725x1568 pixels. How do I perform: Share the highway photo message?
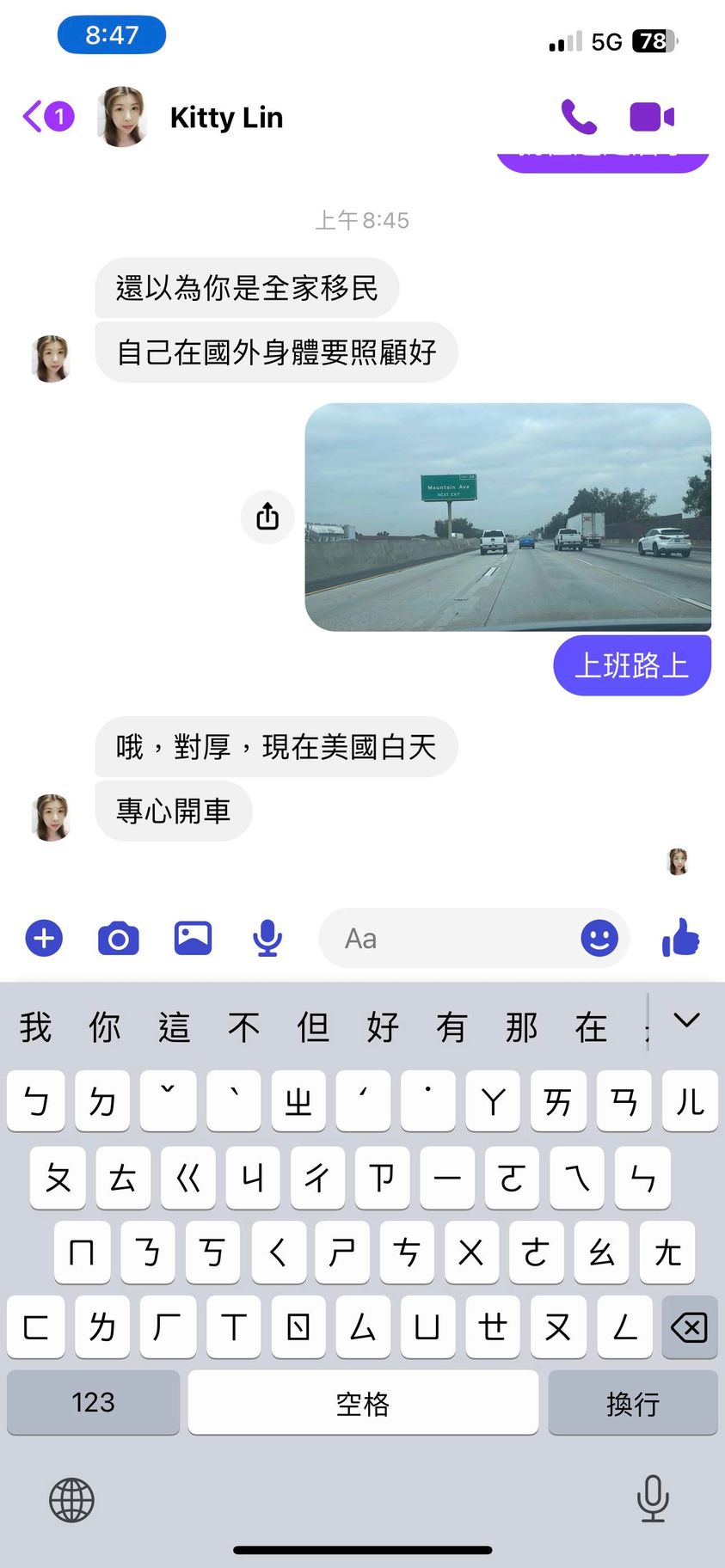click(x=267, y=517)
